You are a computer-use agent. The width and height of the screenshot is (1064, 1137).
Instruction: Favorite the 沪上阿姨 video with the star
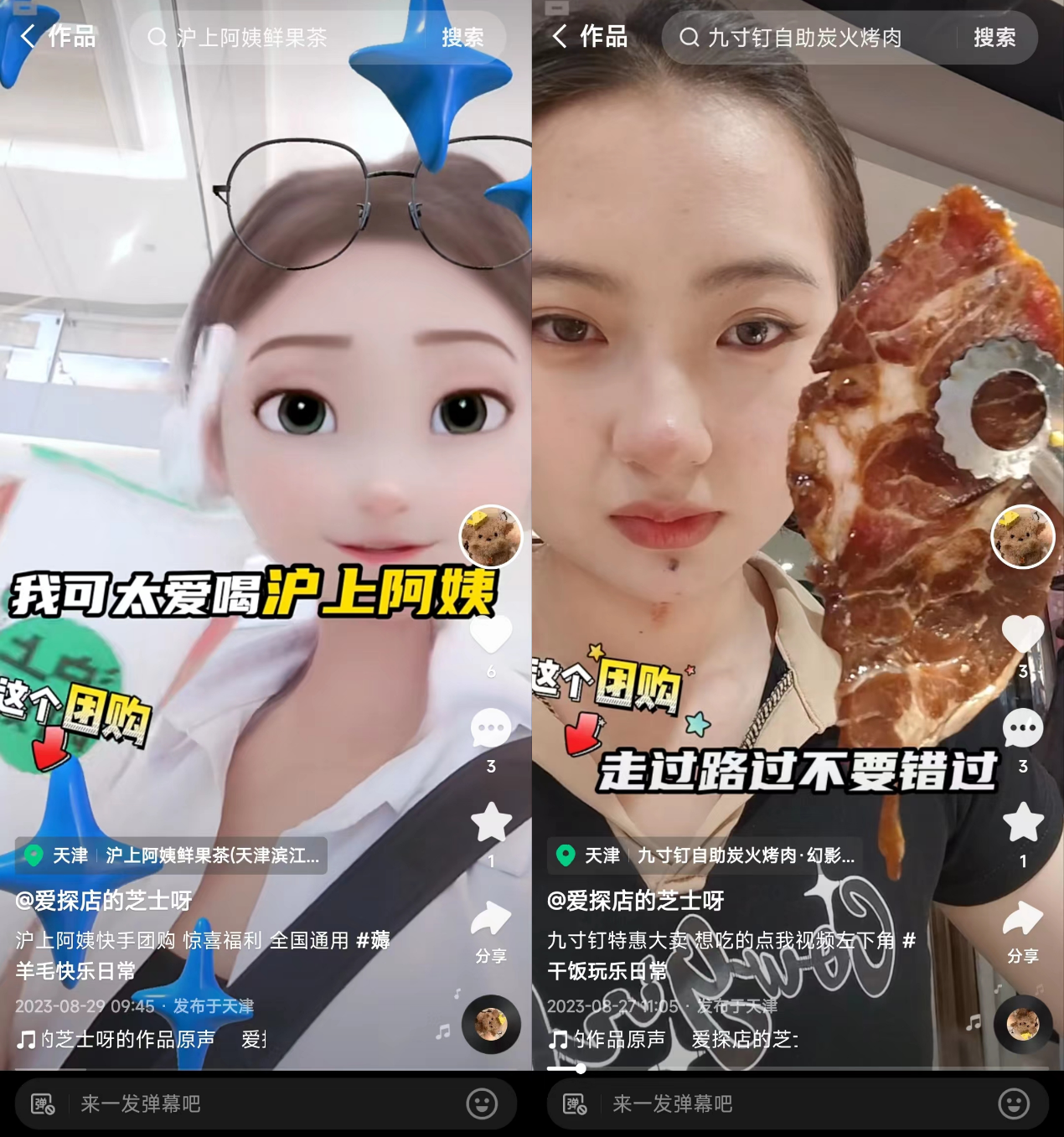[491, 823]
